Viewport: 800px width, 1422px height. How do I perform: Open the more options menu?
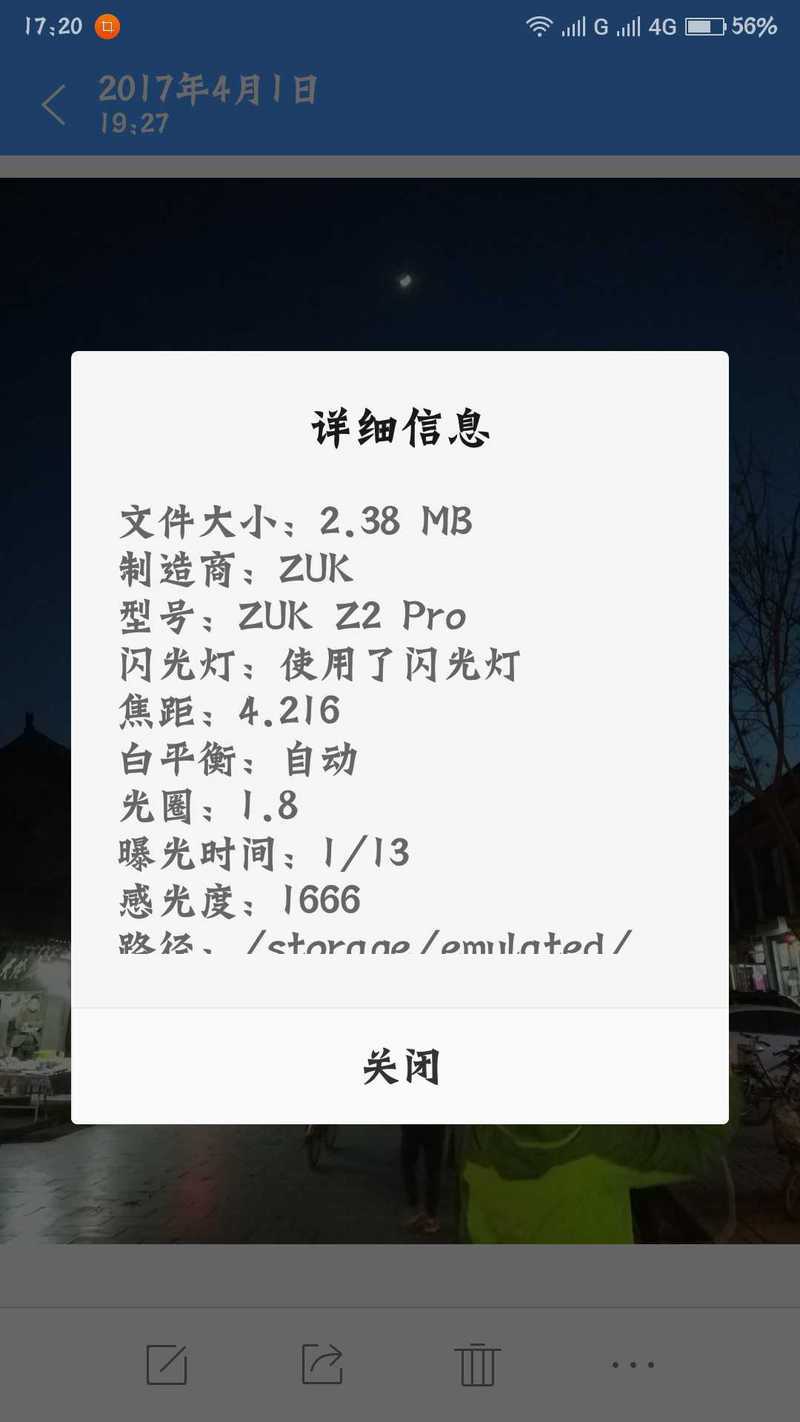click(633, 1364)
